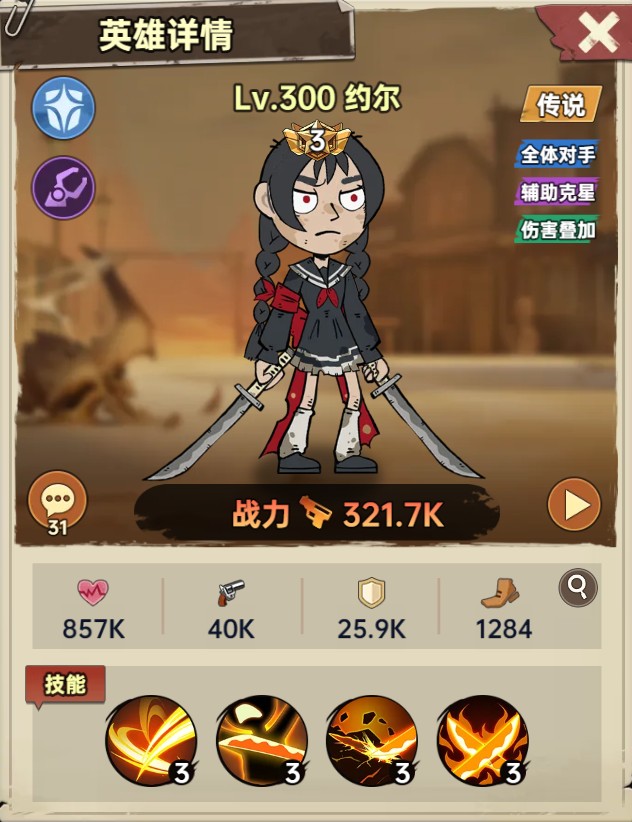This screenshot has width=632, height=822.
Task: Tap the purple class icon
Action: [63, 186]
